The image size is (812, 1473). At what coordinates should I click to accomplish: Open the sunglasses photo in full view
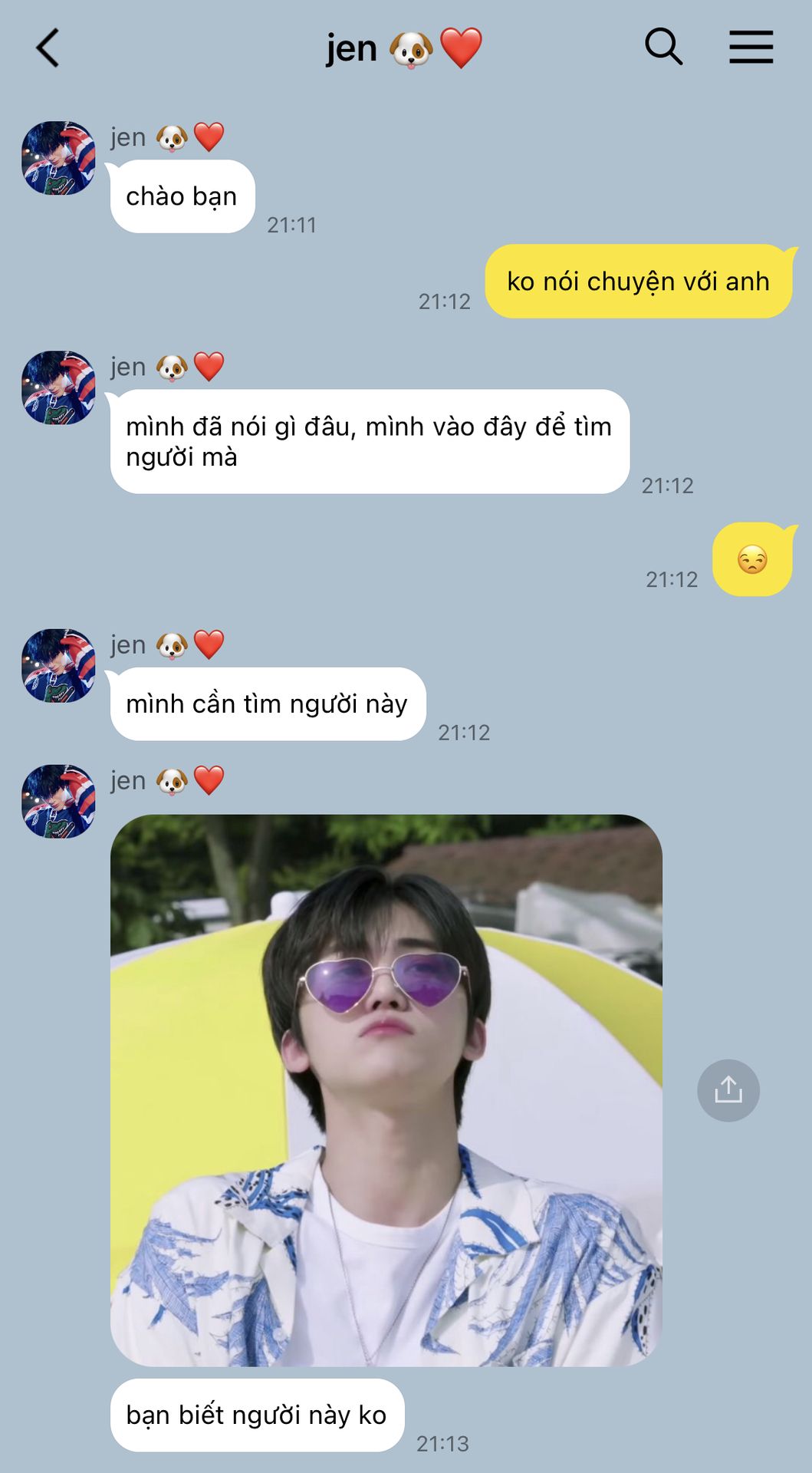point(386,1089)
